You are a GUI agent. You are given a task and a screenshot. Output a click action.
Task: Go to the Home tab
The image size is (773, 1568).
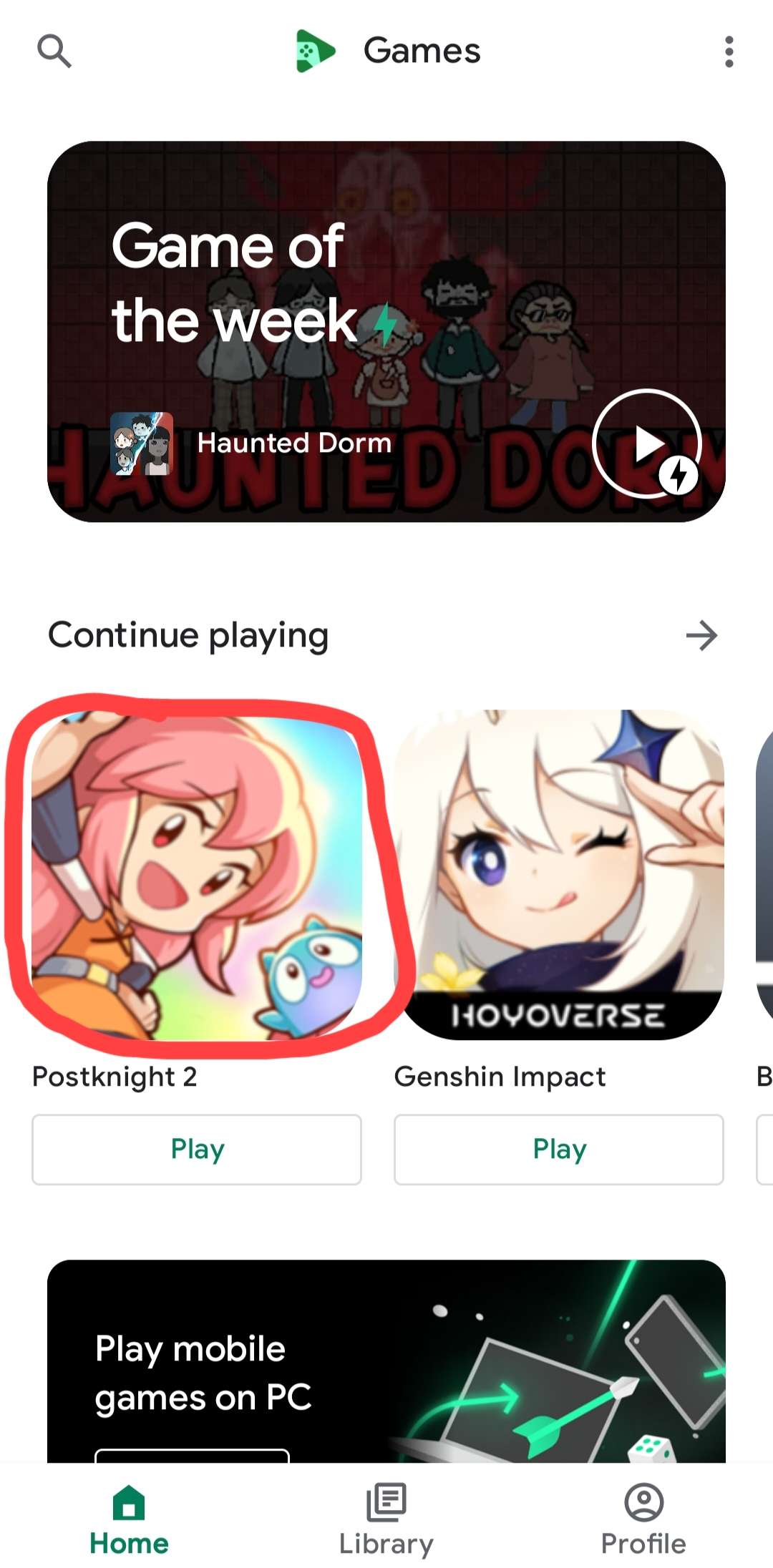tap(129, 1518)
